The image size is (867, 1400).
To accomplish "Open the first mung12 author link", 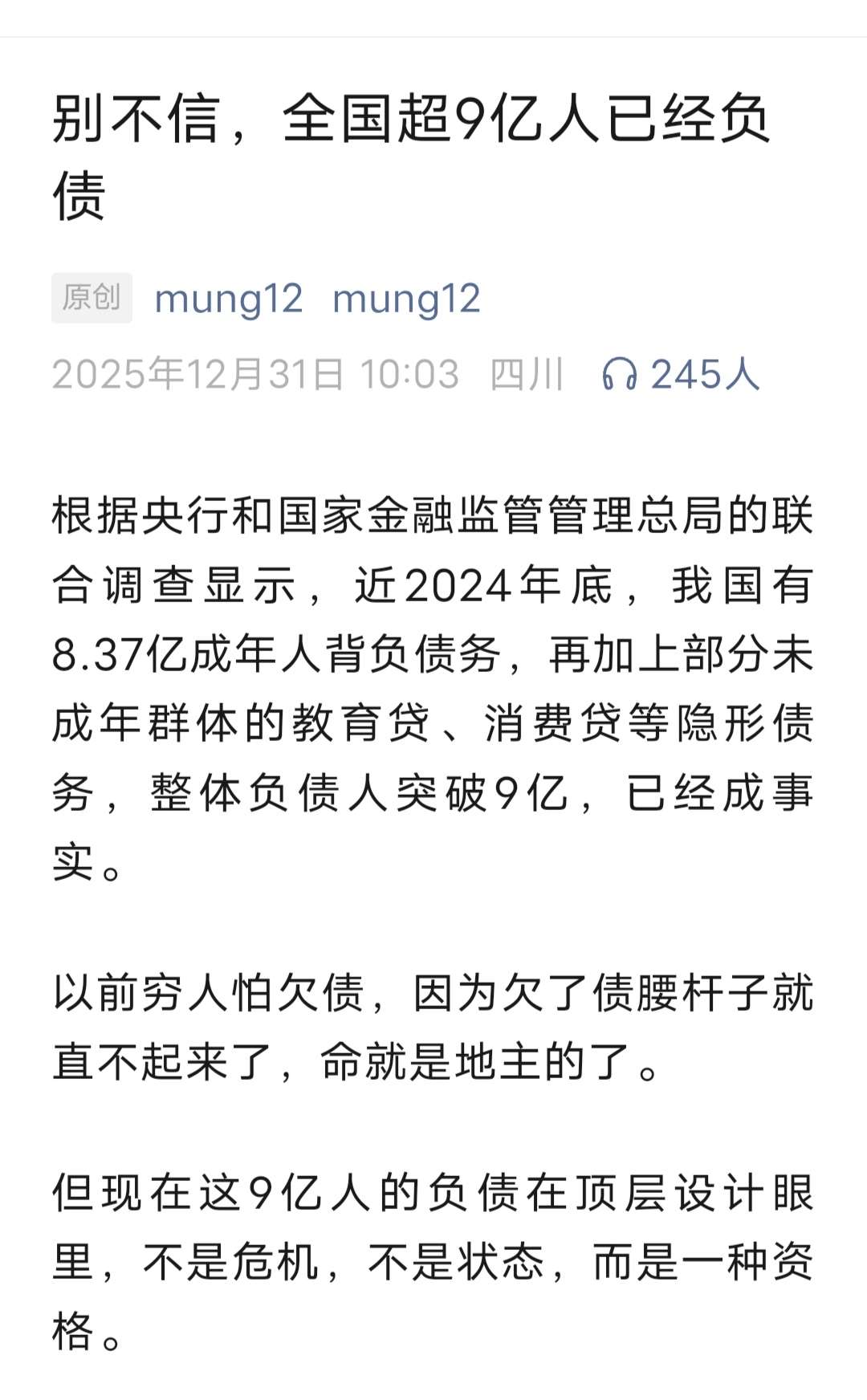I will pos(228,299).
